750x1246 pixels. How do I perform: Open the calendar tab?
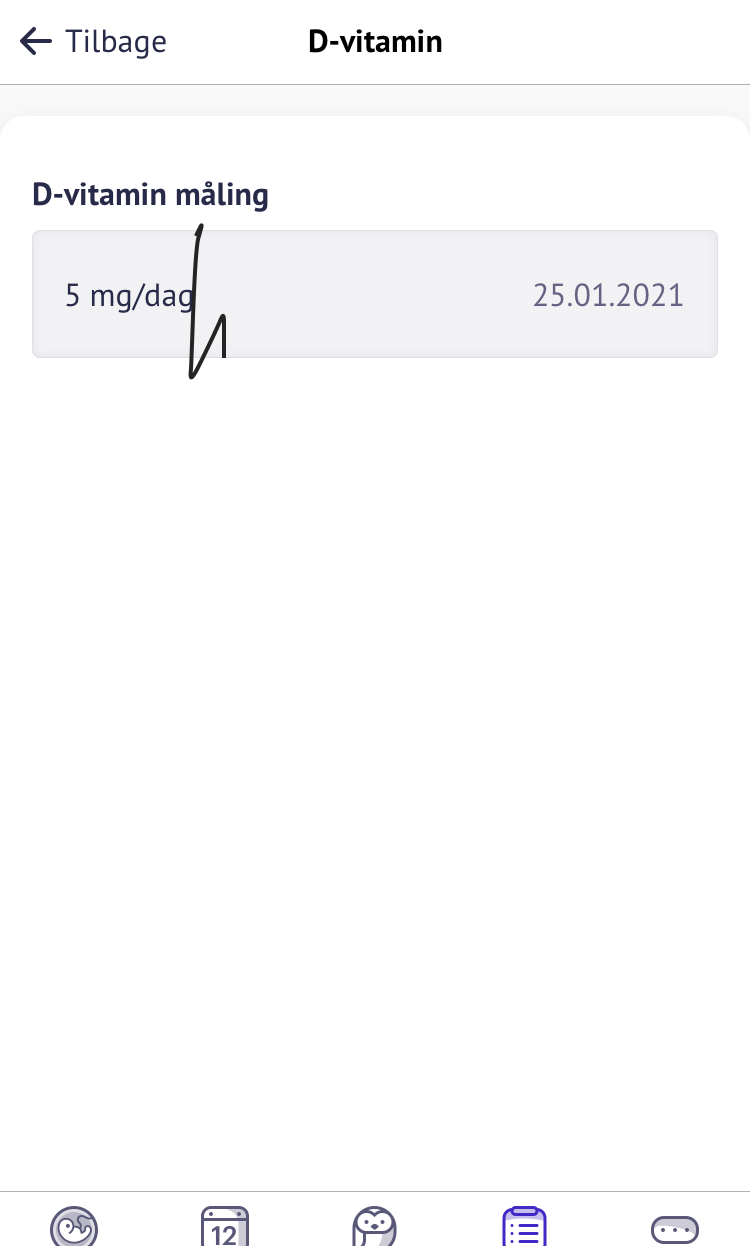tap(225, 1227)
